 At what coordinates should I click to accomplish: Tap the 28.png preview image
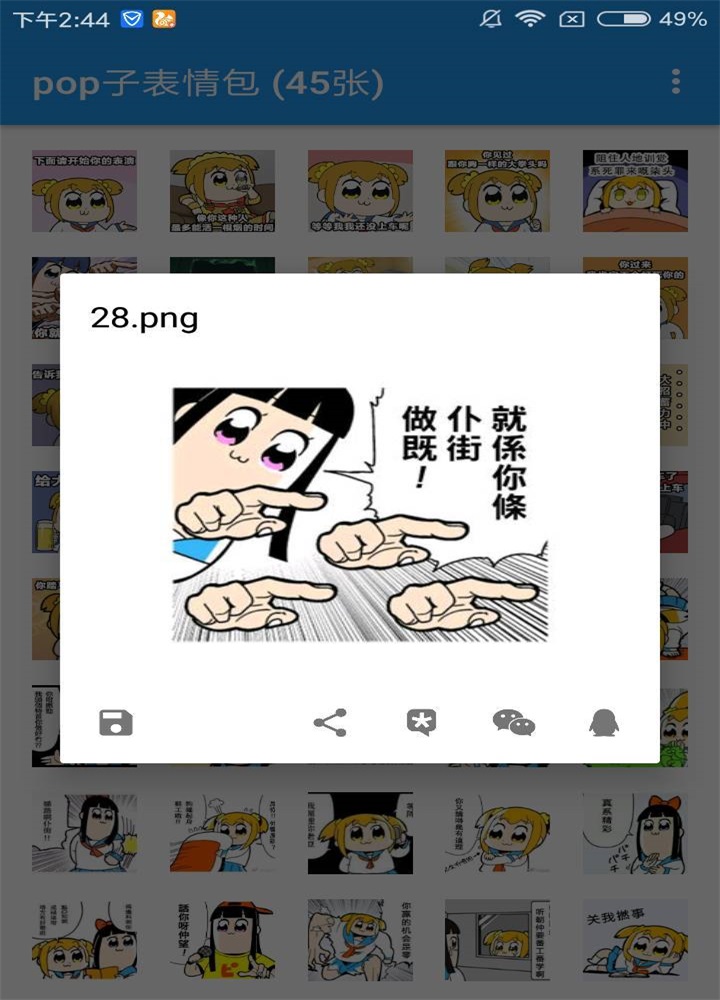click(360, 515)
